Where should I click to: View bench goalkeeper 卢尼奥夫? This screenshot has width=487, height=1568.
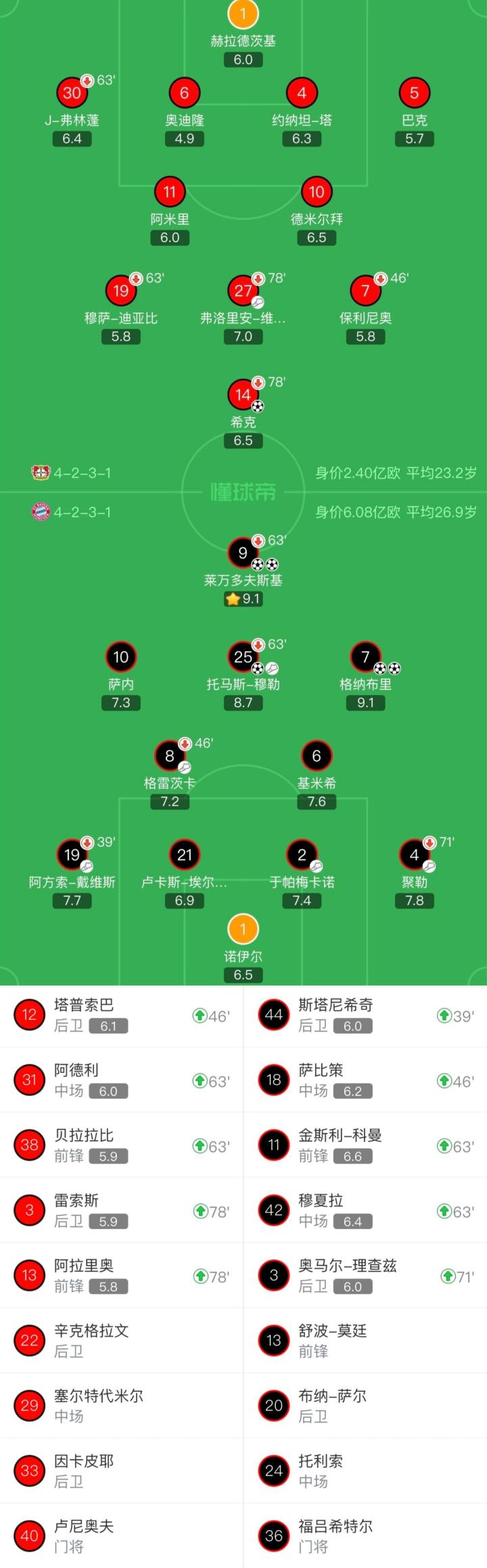coord(121,1536)
